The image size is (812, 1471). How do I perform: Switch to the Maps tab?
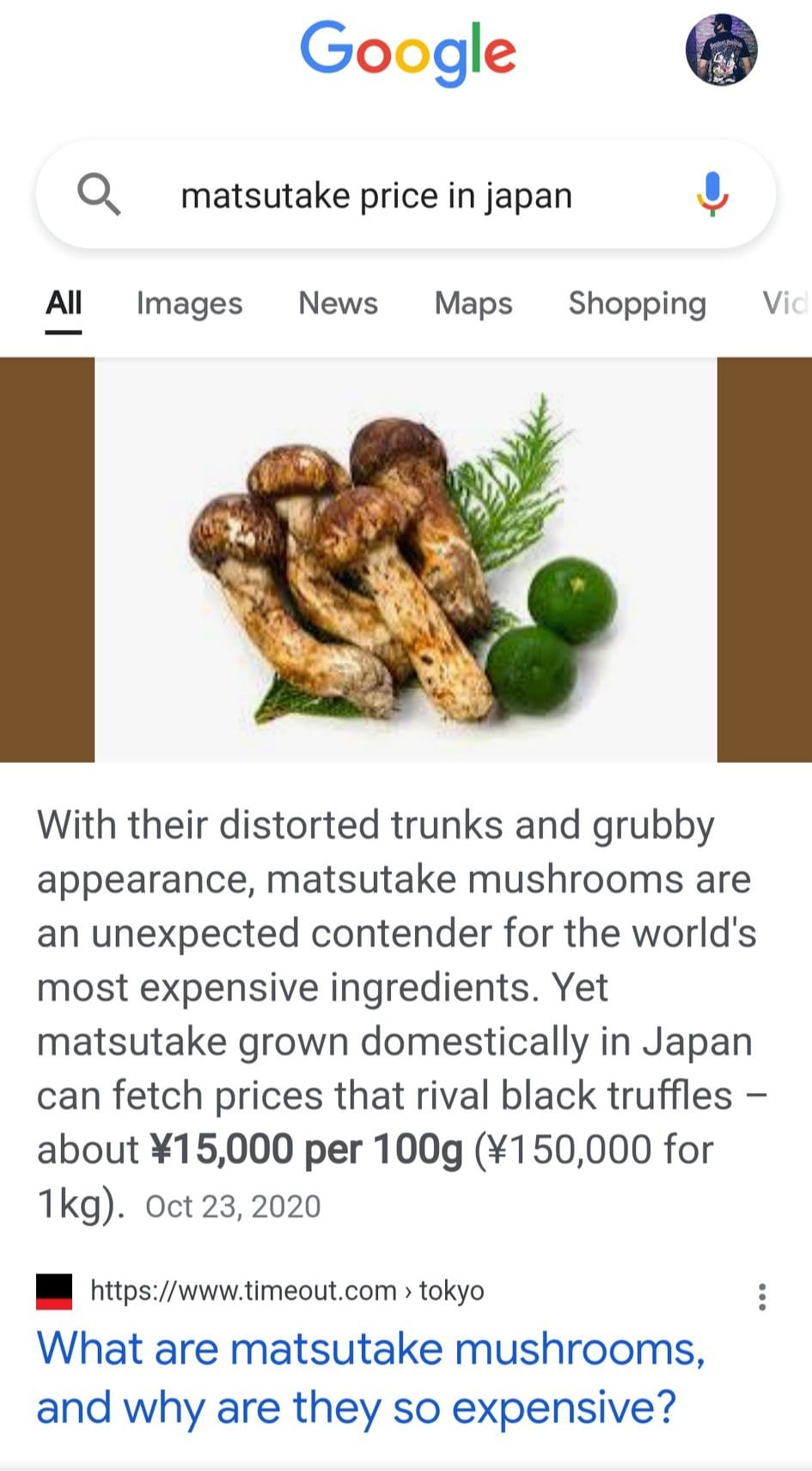tap(473, 303)
